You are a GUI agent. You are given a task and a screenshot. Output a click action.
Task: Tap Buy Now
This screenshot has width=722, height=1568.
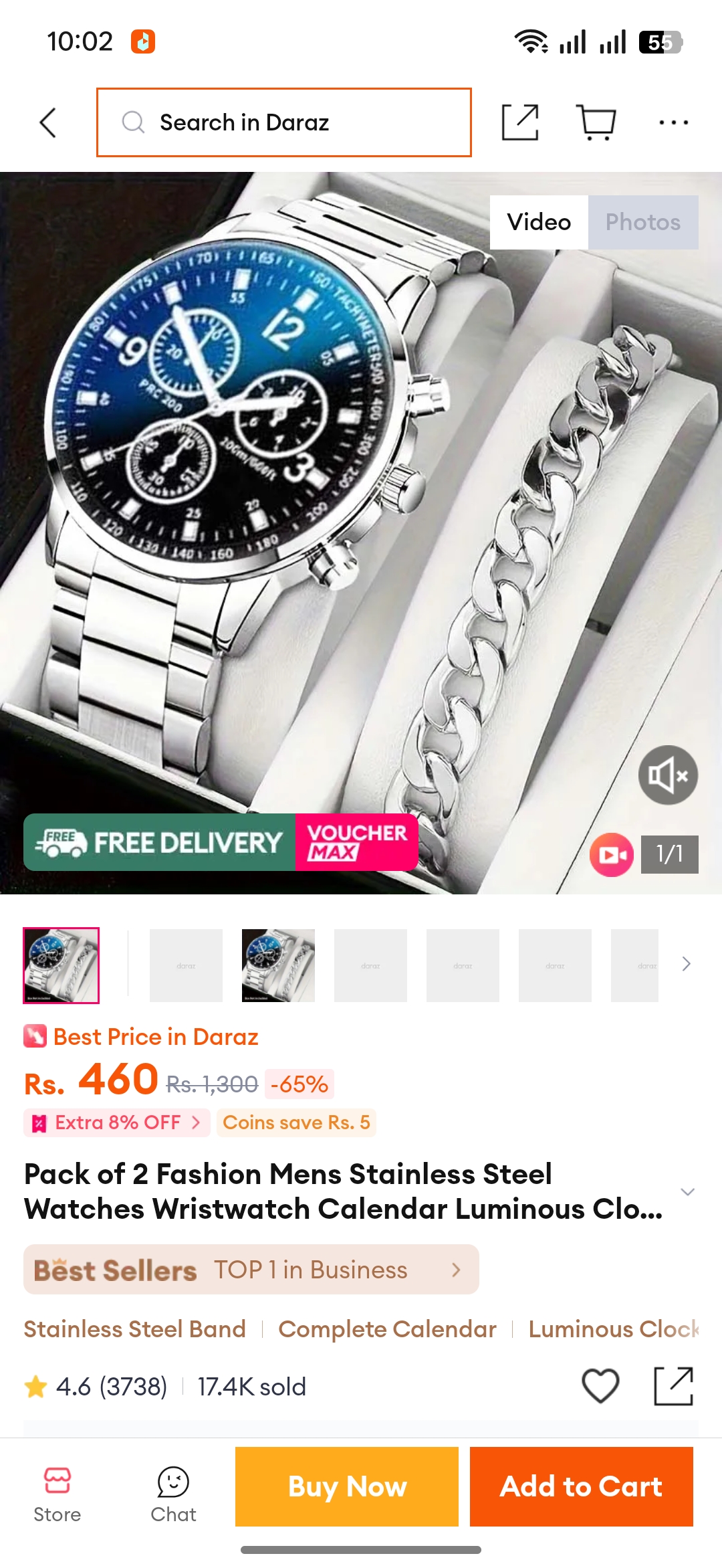click(x=347, y=1486)
